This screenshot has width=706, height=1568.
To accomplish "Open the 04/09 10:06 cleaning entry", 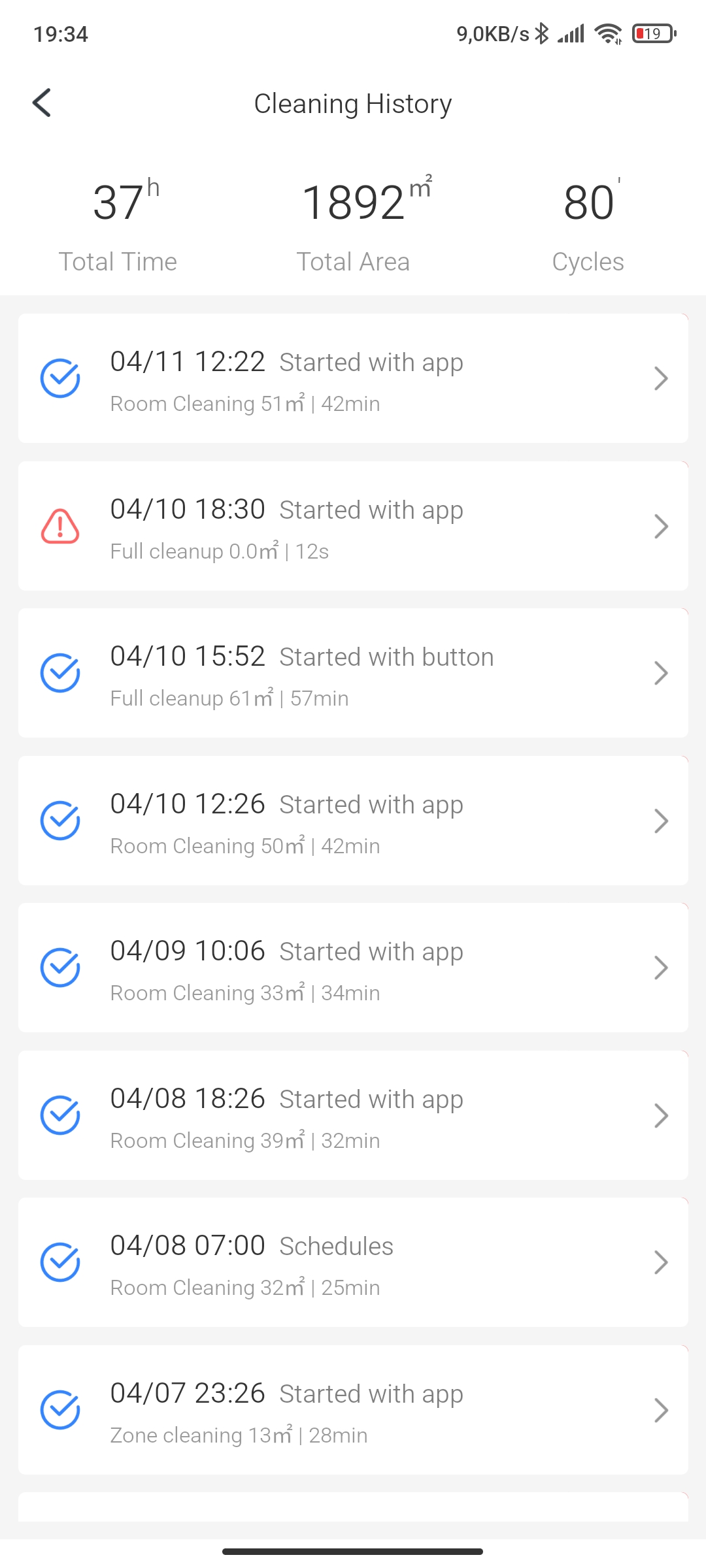I will [x=353, y=968].
